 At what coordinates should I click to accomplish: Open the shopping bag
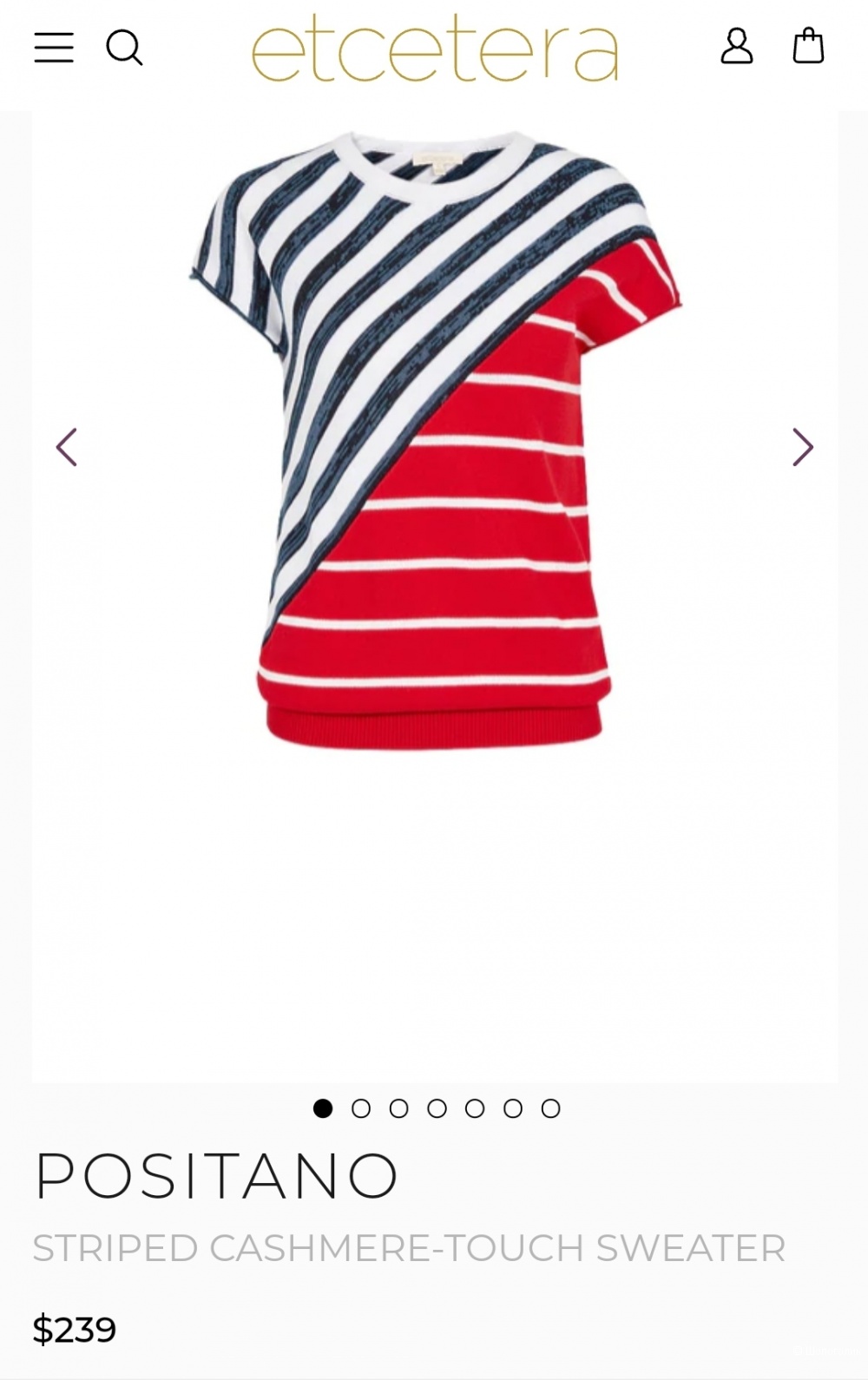click(x=808, y=46)
